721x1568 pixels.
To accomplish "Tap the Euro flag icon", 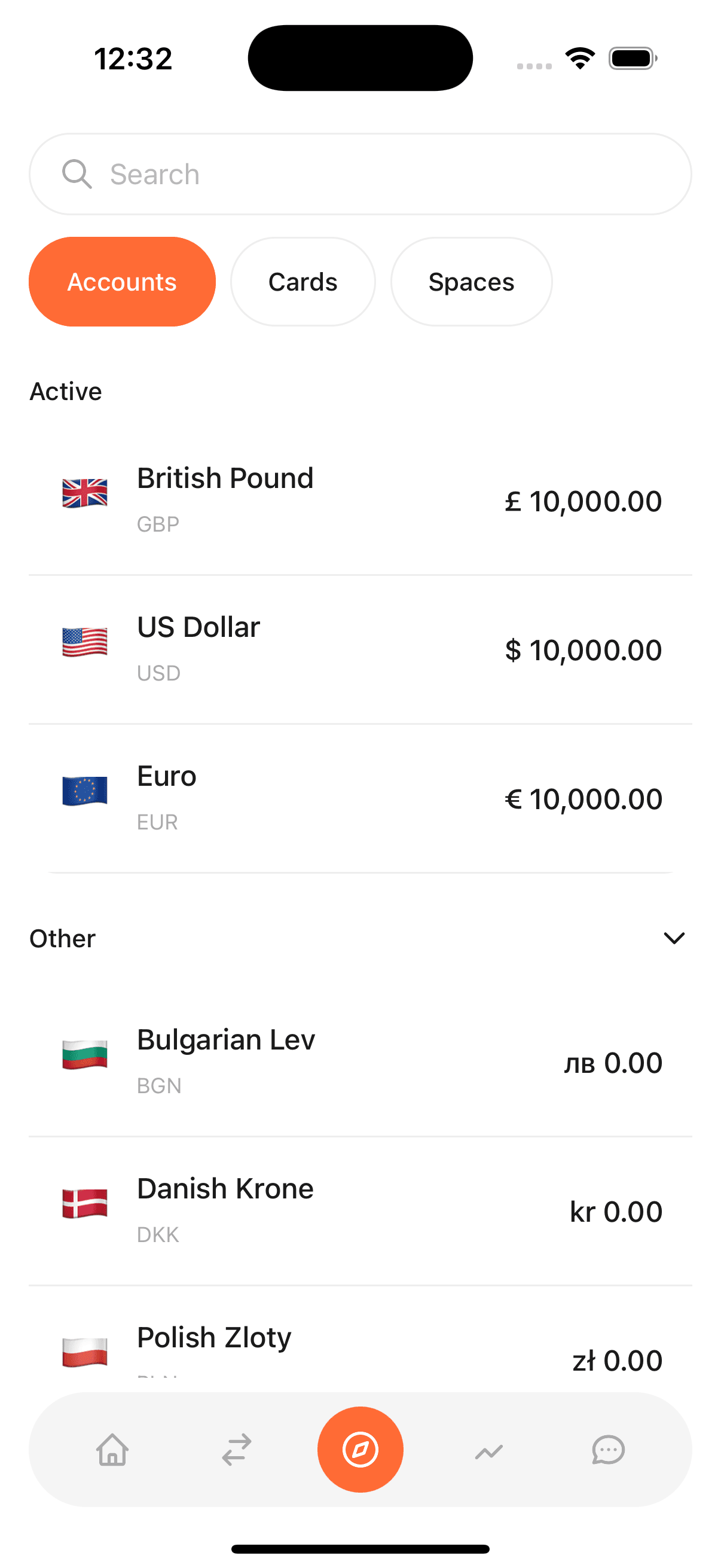I will click(84, 792).
